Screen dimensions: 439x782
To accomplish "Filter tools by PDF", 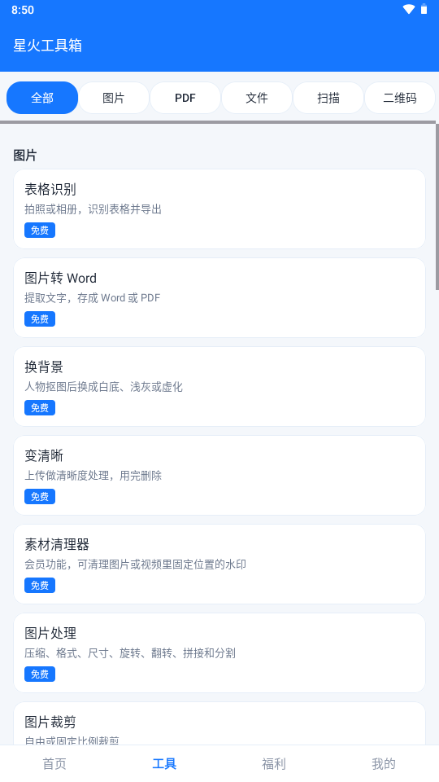I will [x=185, y=98].
